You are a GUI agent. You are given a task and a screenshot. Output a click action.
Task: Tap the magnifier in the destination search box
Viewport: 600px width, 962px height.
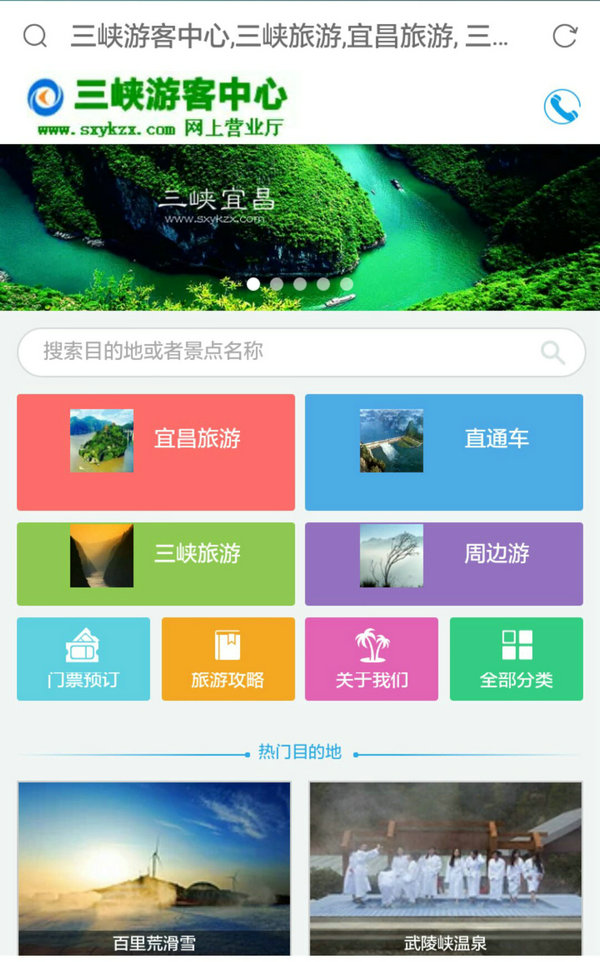pyautogui.click(x=552, y=352)
